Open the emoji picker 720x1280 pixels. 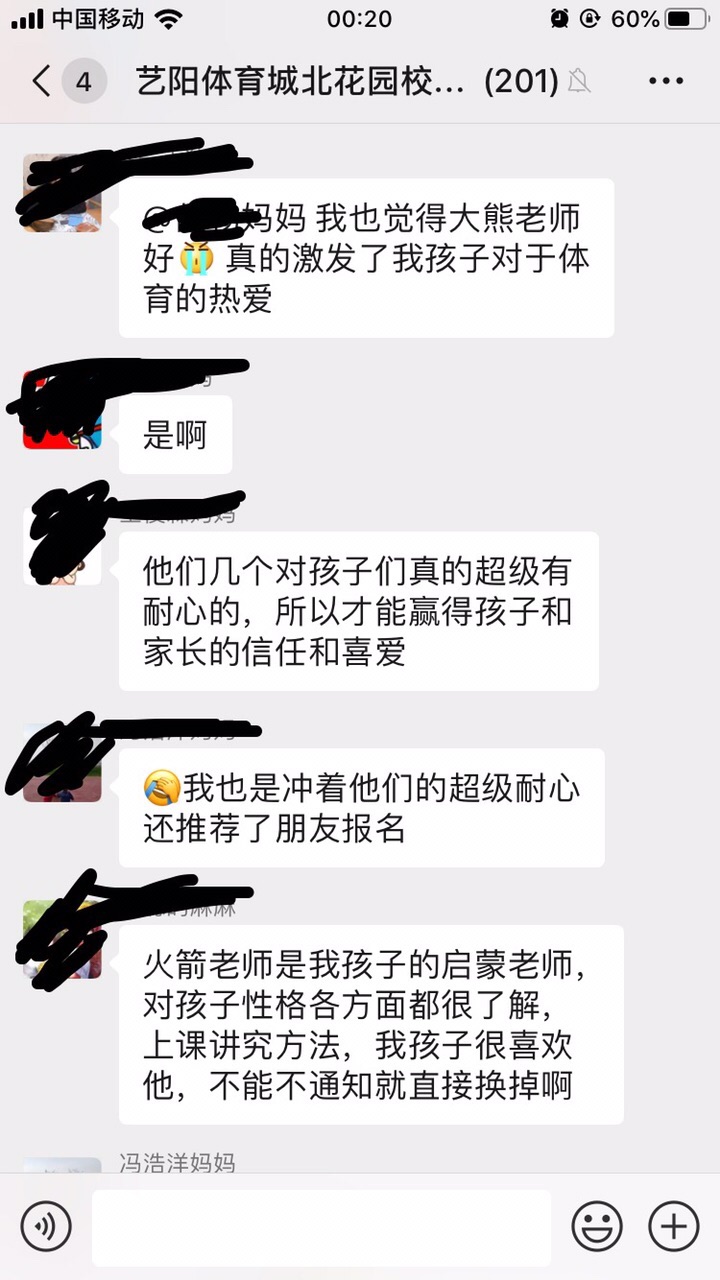[596, 1226]
